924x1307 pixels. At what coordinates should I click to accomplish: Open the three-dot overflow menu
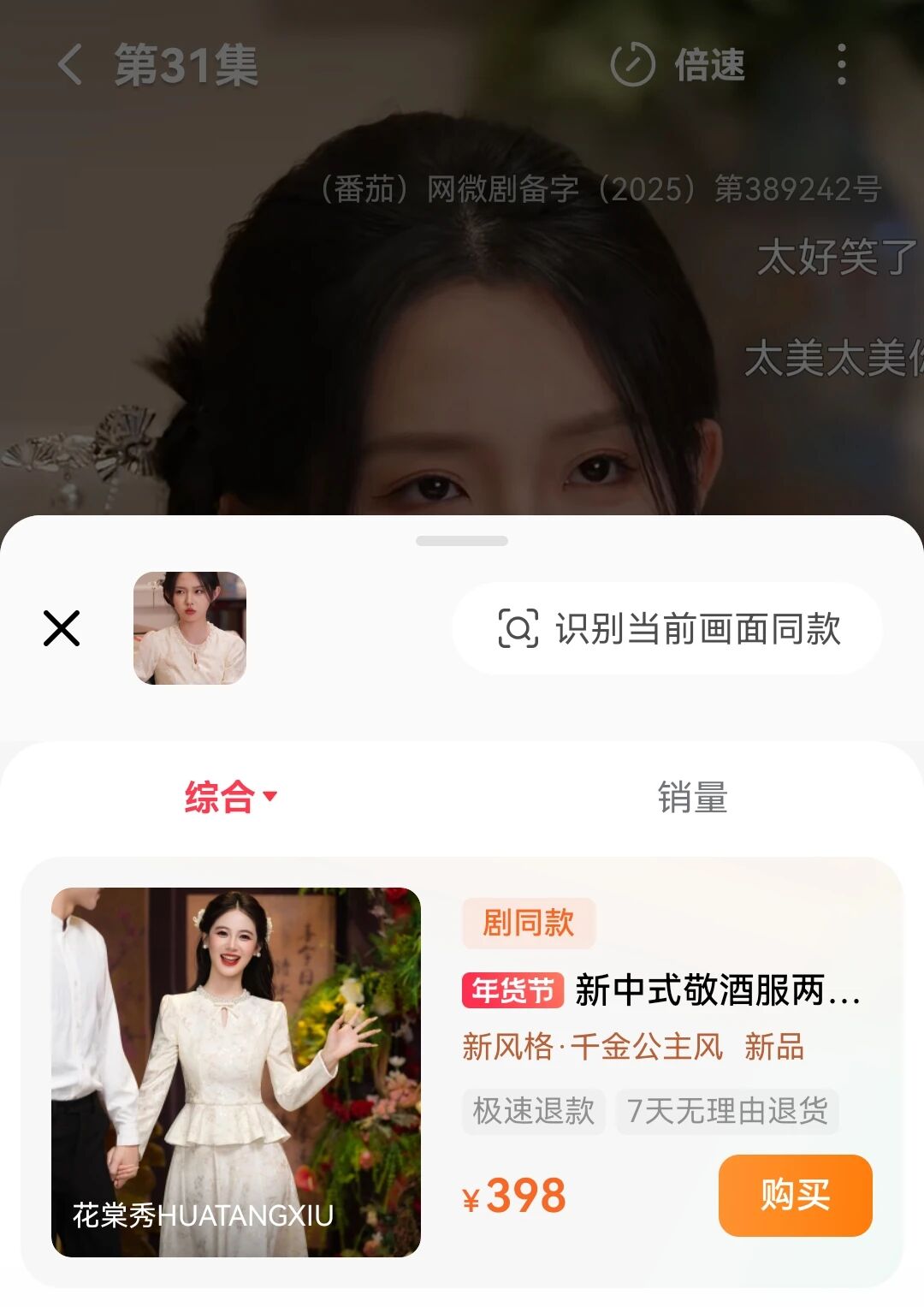[842, 65]
